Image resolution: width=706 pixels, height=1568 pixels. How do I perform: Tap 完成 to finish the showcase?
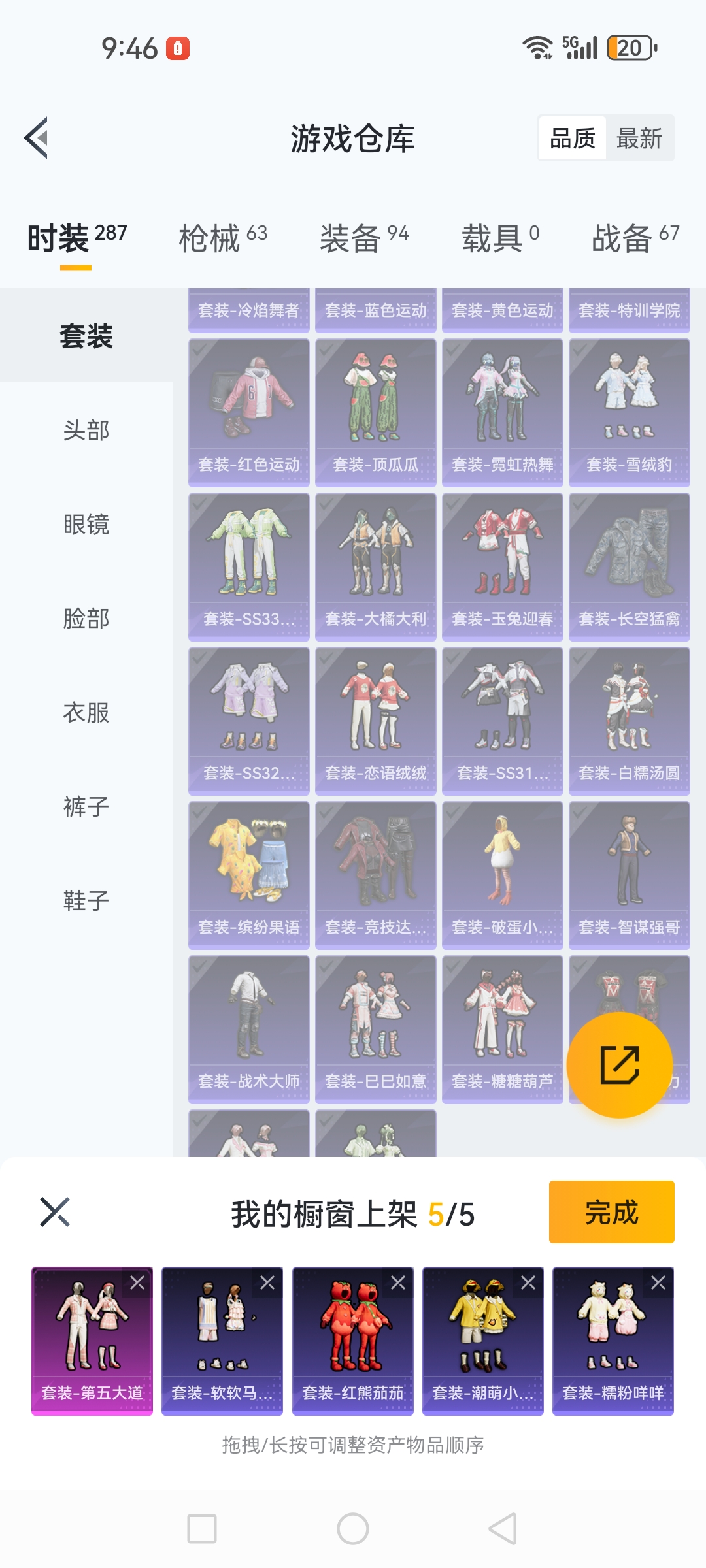point(611,1212)
